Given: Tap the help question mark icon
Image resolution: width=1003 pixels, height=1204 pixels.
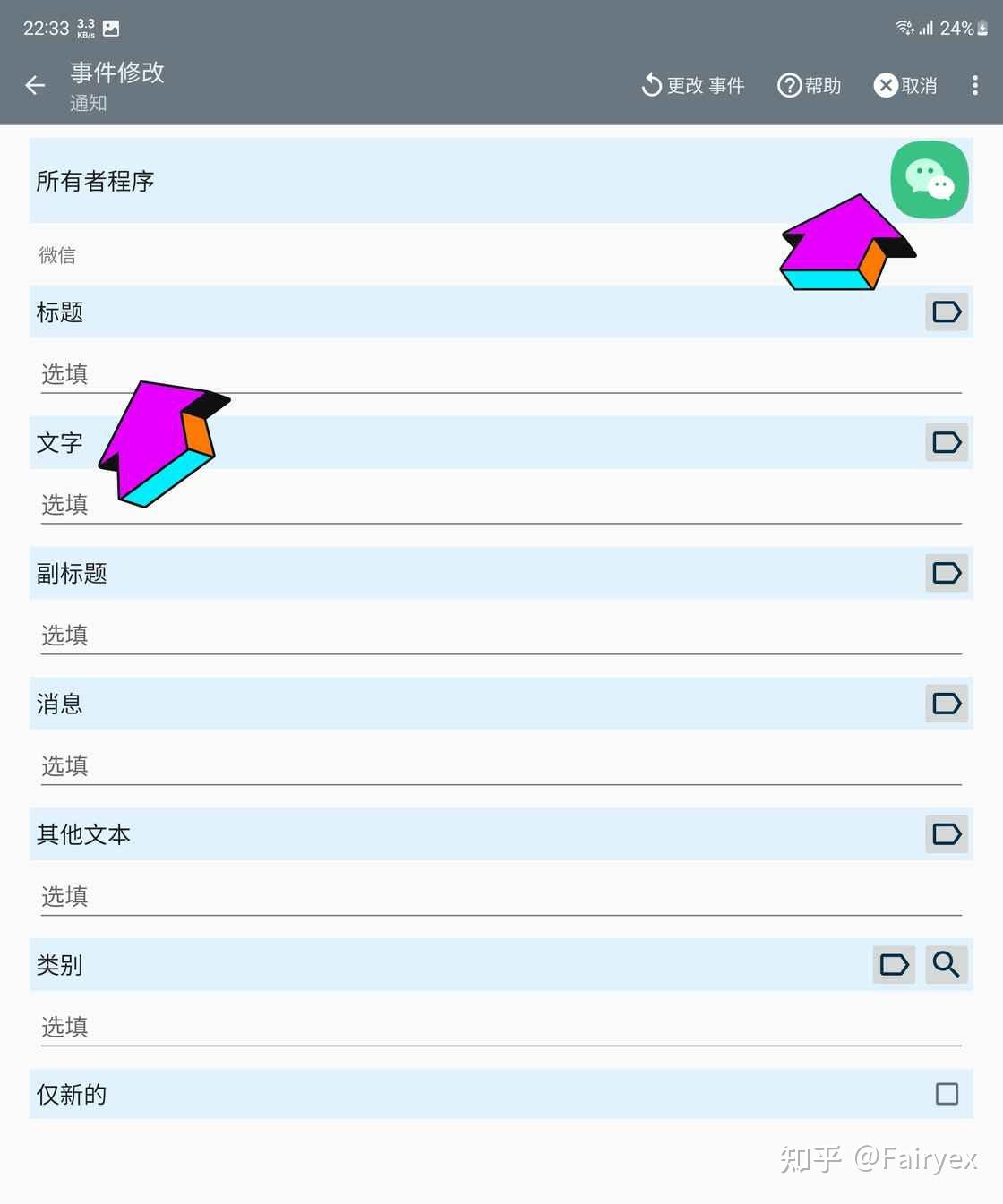Looking at the screenshot, I should 789,85.
